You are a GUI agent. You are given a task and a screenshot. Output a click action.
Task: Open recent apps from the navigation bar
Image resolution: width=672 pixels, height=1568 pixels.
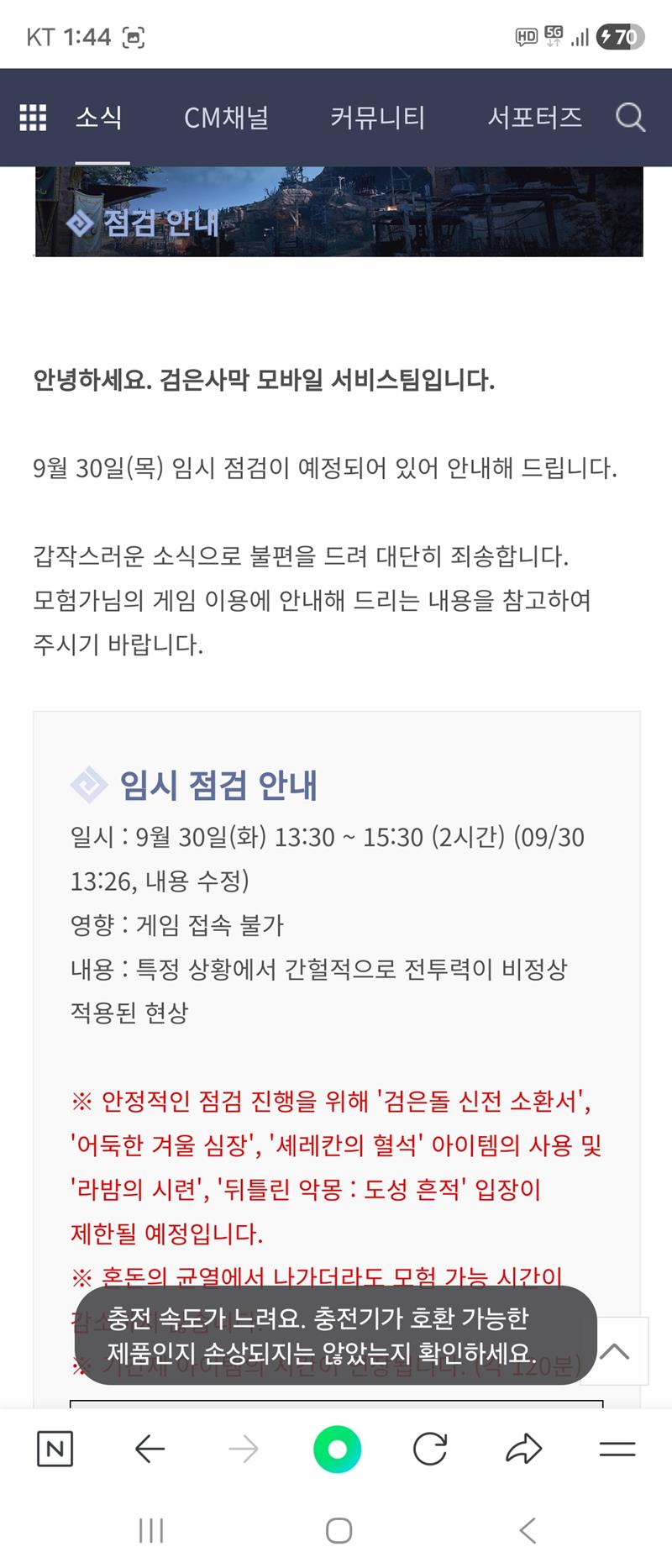coord(151,1530)
